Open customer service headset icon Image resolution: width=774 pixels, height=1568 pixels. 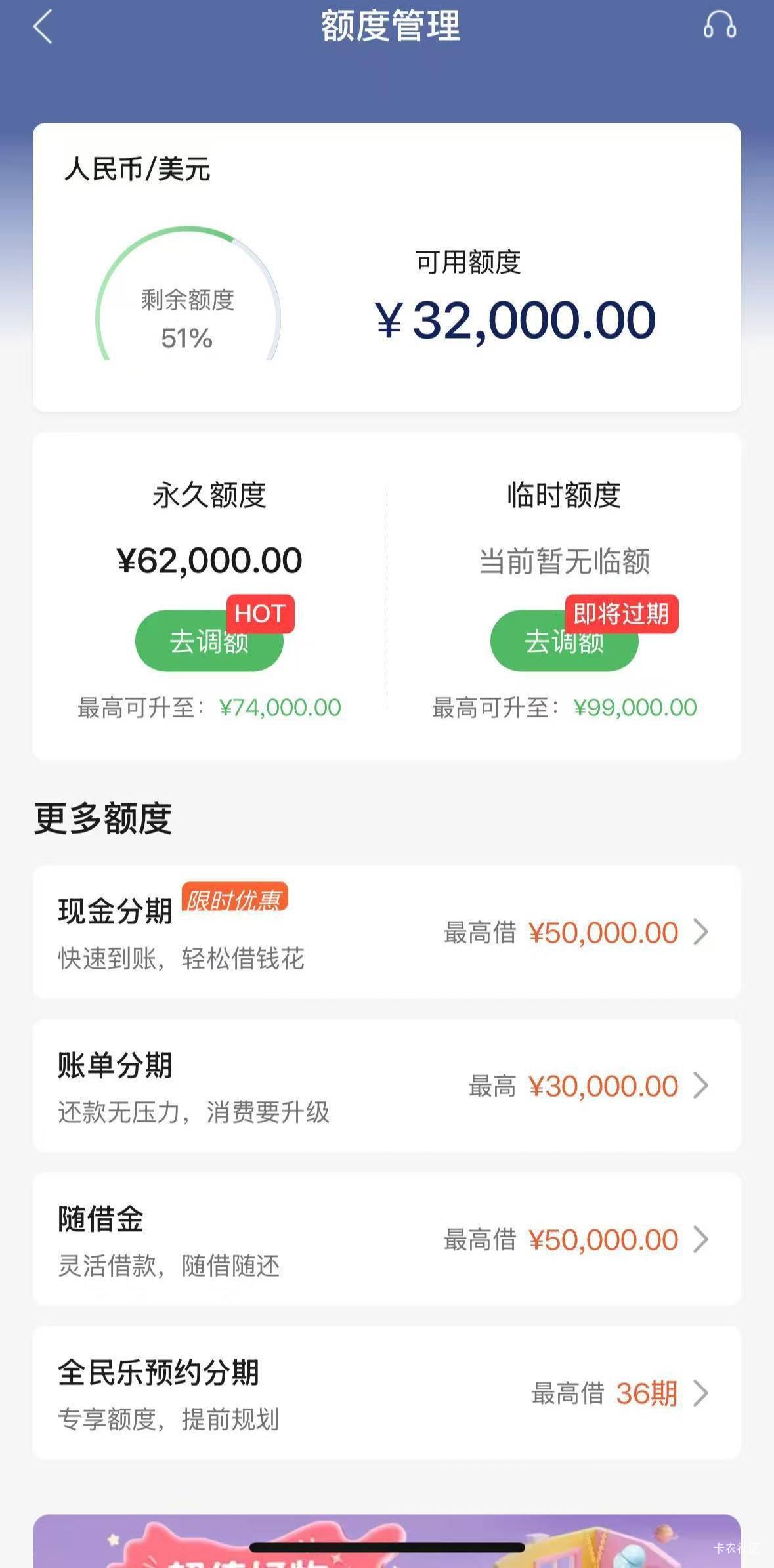tap(720, 26)
